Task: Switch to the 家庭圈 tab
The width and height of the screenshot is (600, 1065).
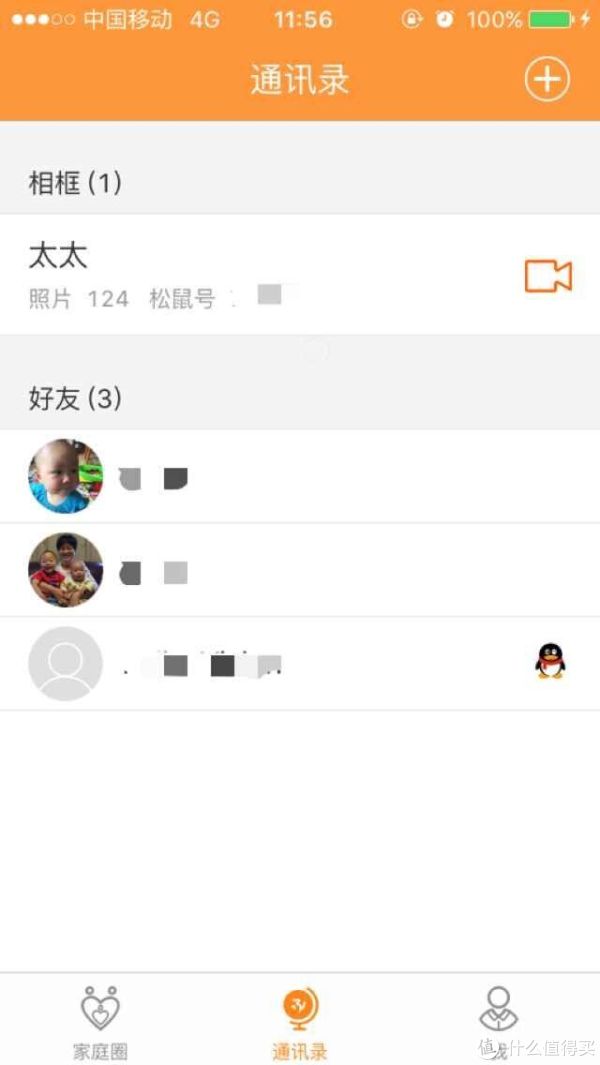Action: point(100,1022)
